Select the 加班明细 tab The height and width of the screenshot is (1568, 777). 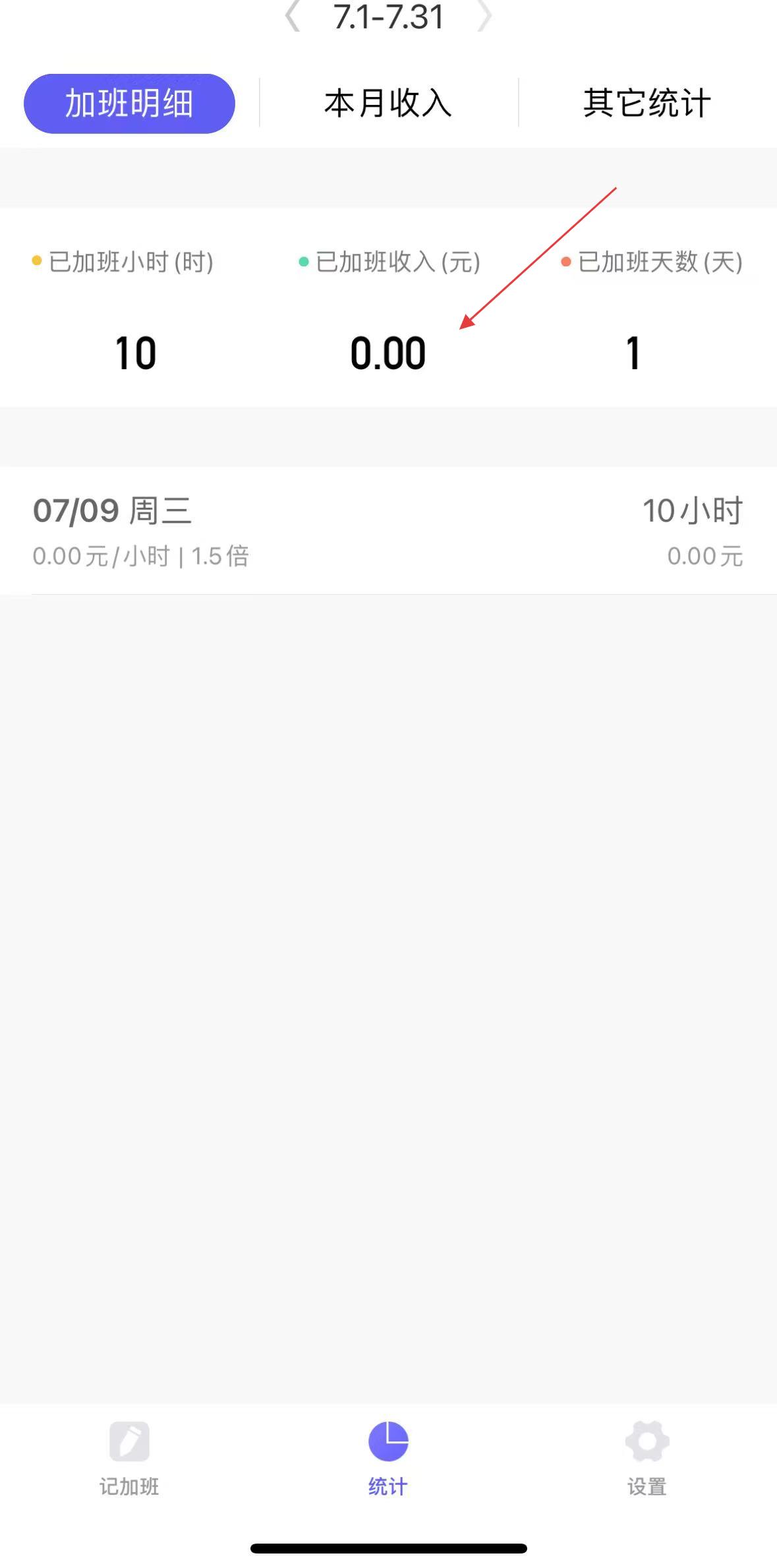[x=129, y=104]
